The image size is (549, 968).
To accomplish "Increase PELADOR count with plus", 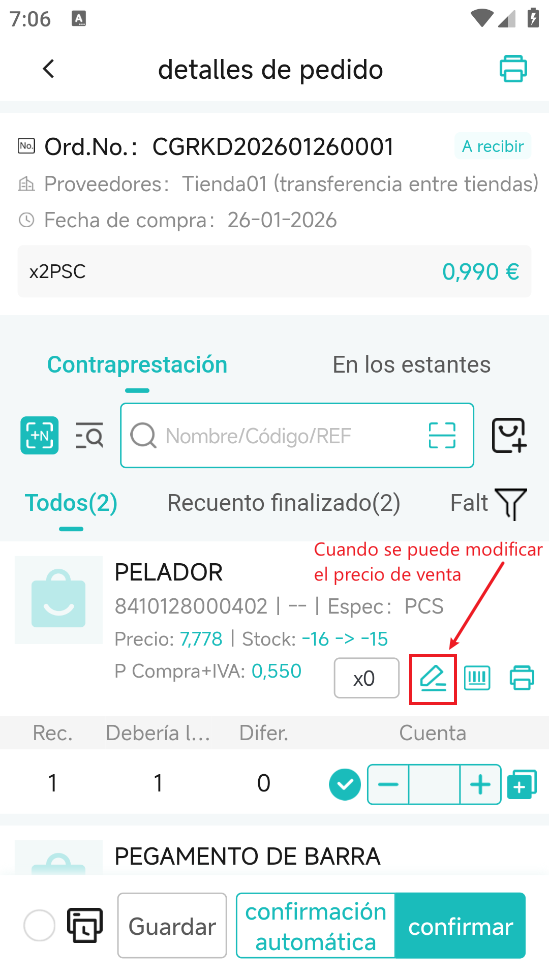I will click(480, 785).
